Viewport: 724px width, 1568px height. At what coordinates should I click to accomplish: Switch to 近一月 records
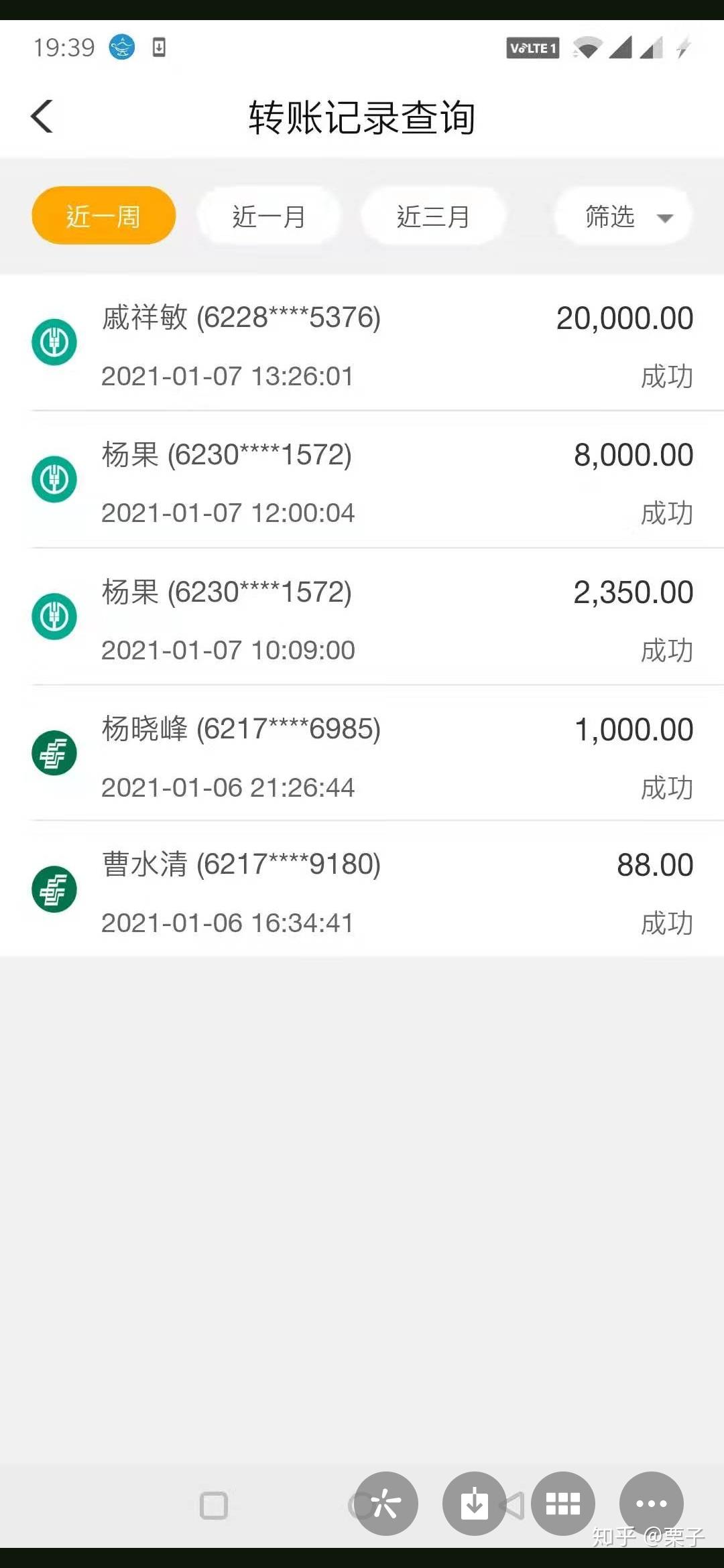[269, 216]
